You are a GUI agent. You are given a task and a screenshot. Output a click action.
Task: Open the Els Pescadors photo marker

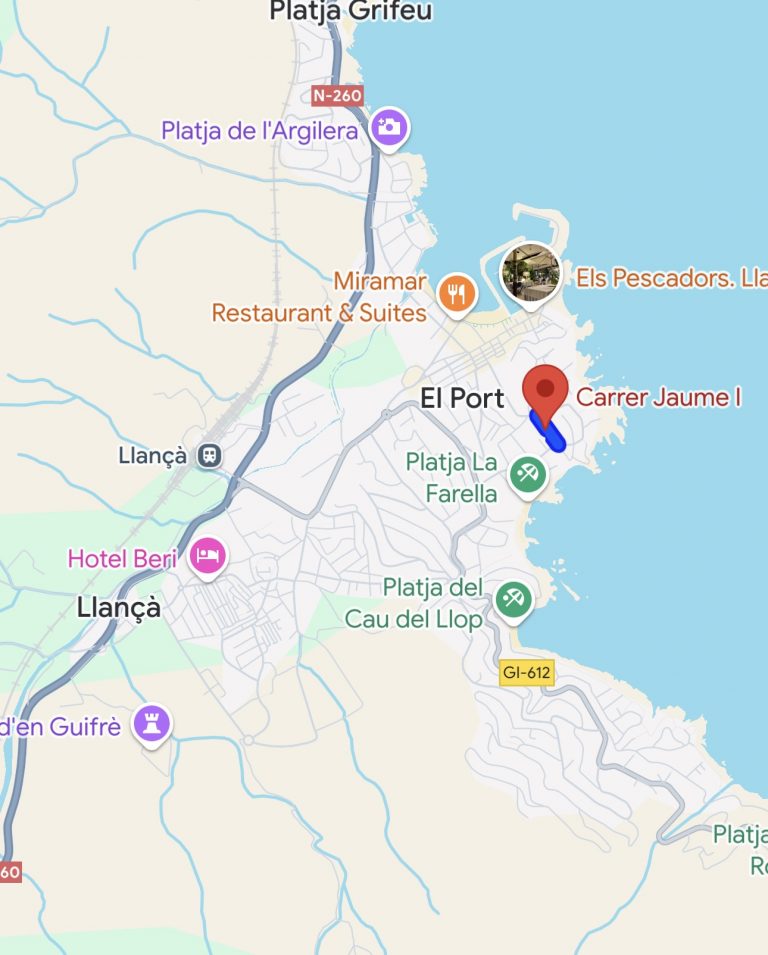(531, 271)
